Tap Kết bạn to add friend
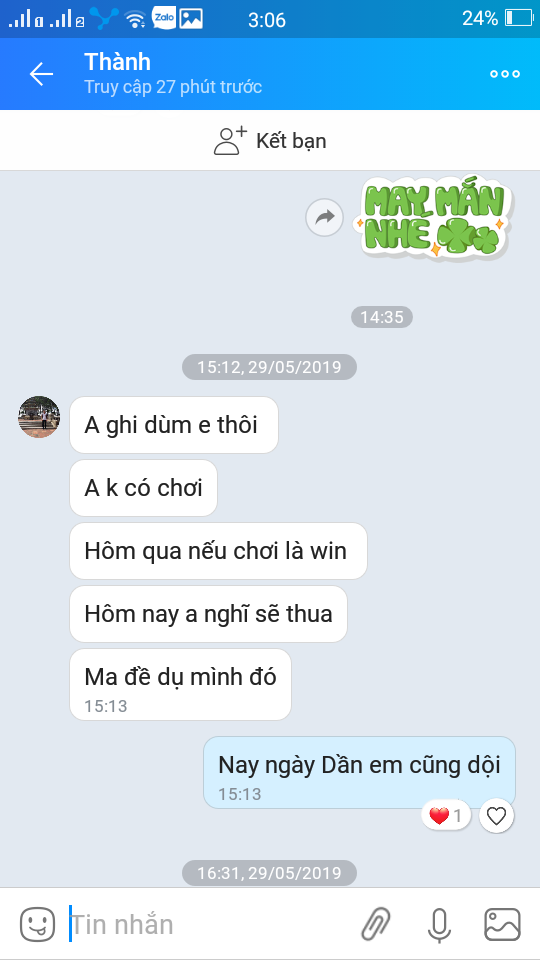 pyautogui.click(x=270, y=141)
